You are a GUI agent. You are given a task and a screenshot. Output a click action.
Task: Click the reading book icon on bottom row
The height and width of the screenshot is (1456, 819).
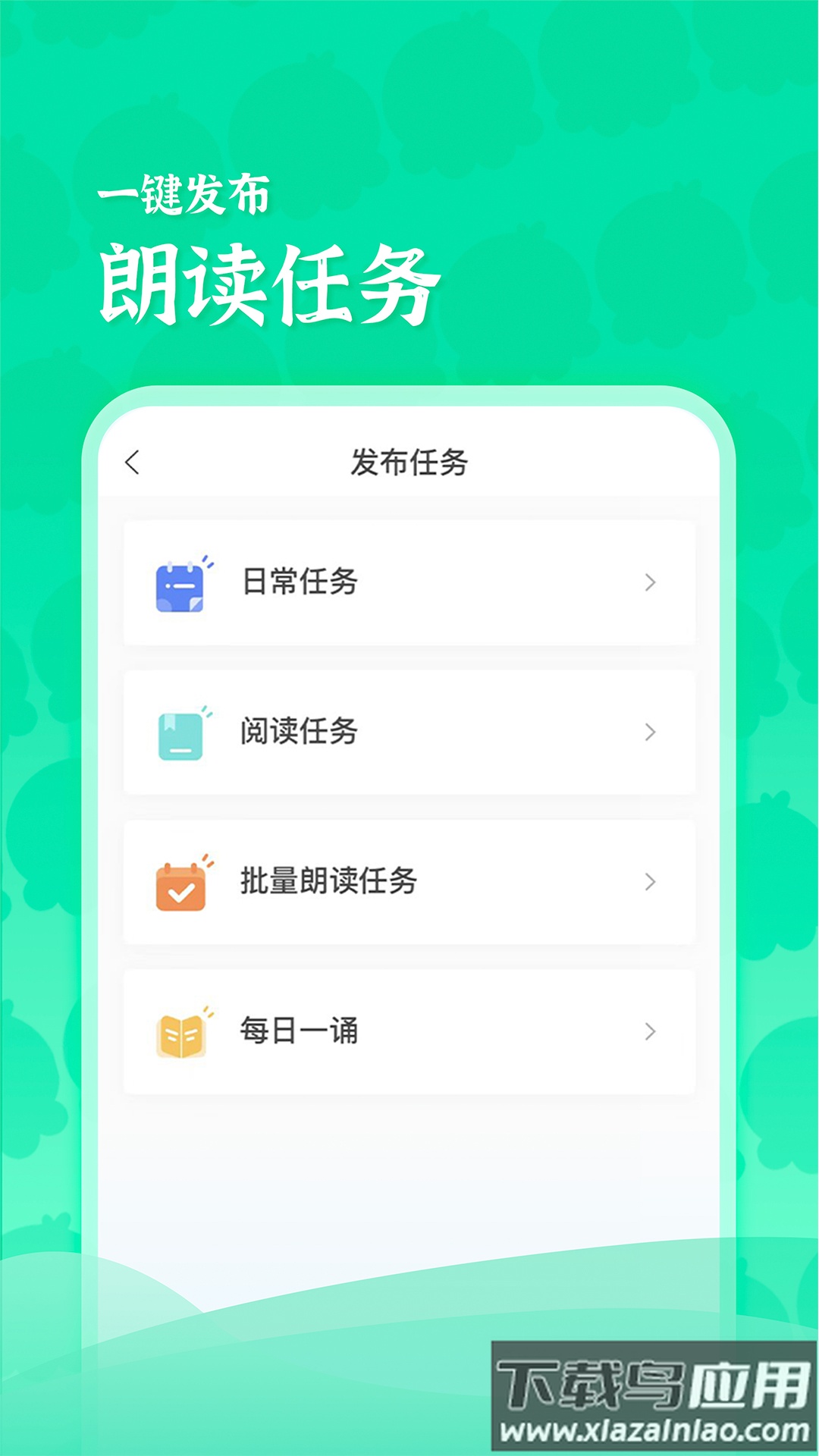[x=180, y=1030]
